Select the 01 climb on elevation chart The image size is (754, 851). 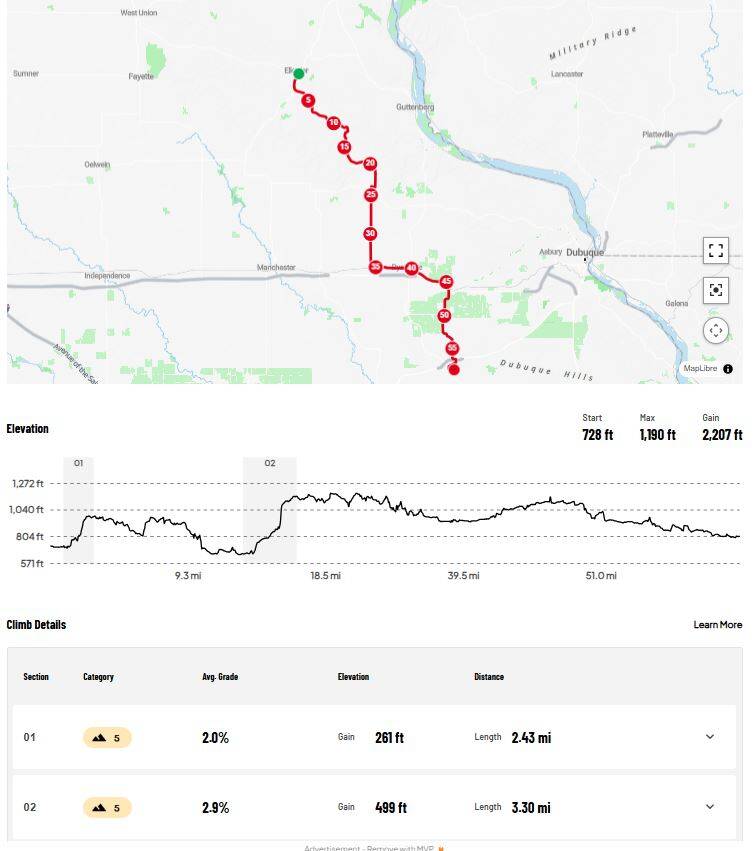[x=78, y=510]
